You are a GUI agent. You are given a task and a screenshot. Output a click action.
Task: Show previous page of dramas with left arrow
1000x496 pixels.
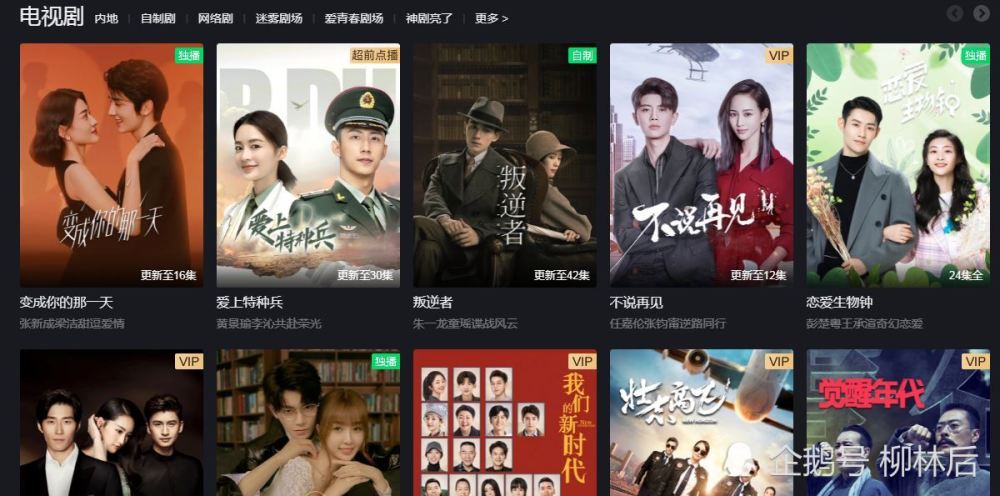point(955,13)
